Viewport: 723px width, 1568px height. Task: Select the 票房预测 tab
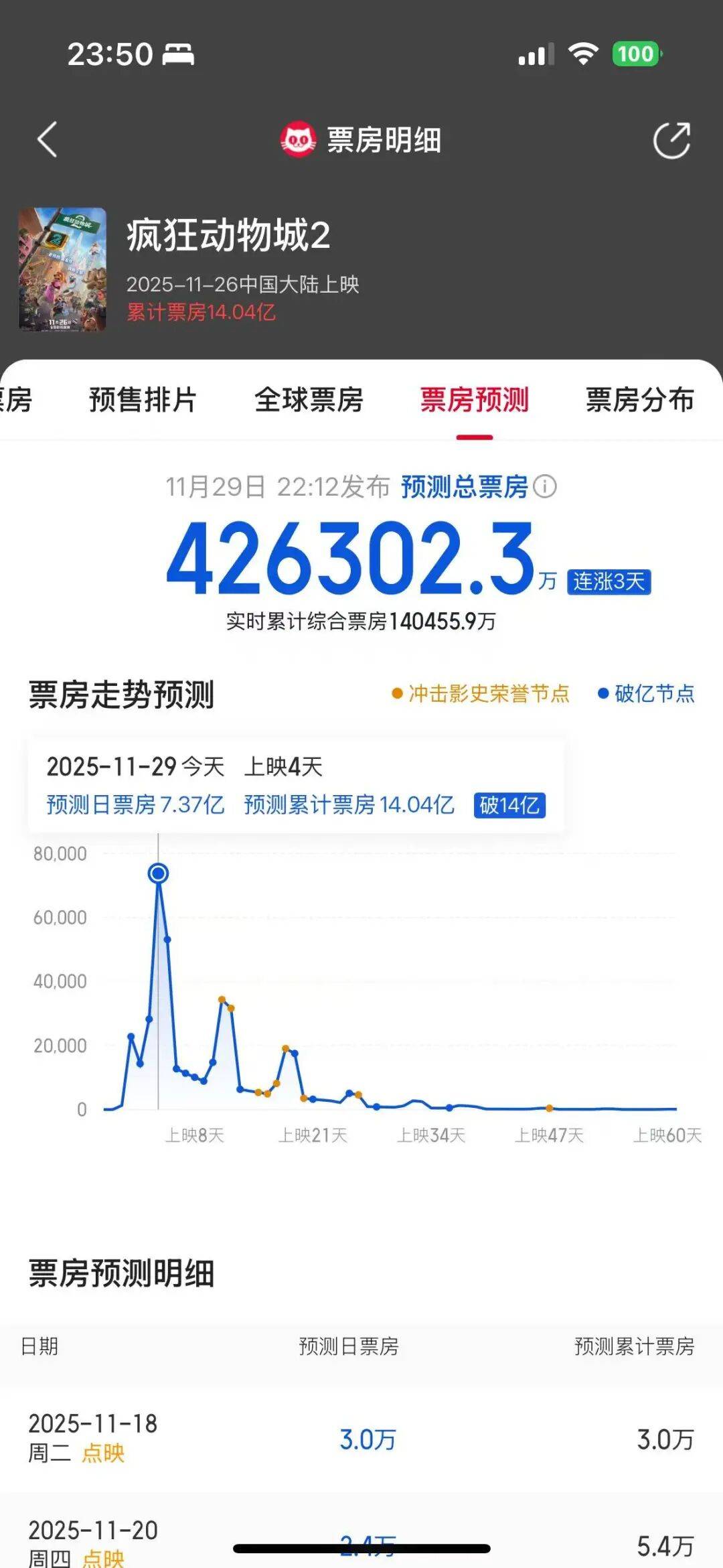point(474,400)
